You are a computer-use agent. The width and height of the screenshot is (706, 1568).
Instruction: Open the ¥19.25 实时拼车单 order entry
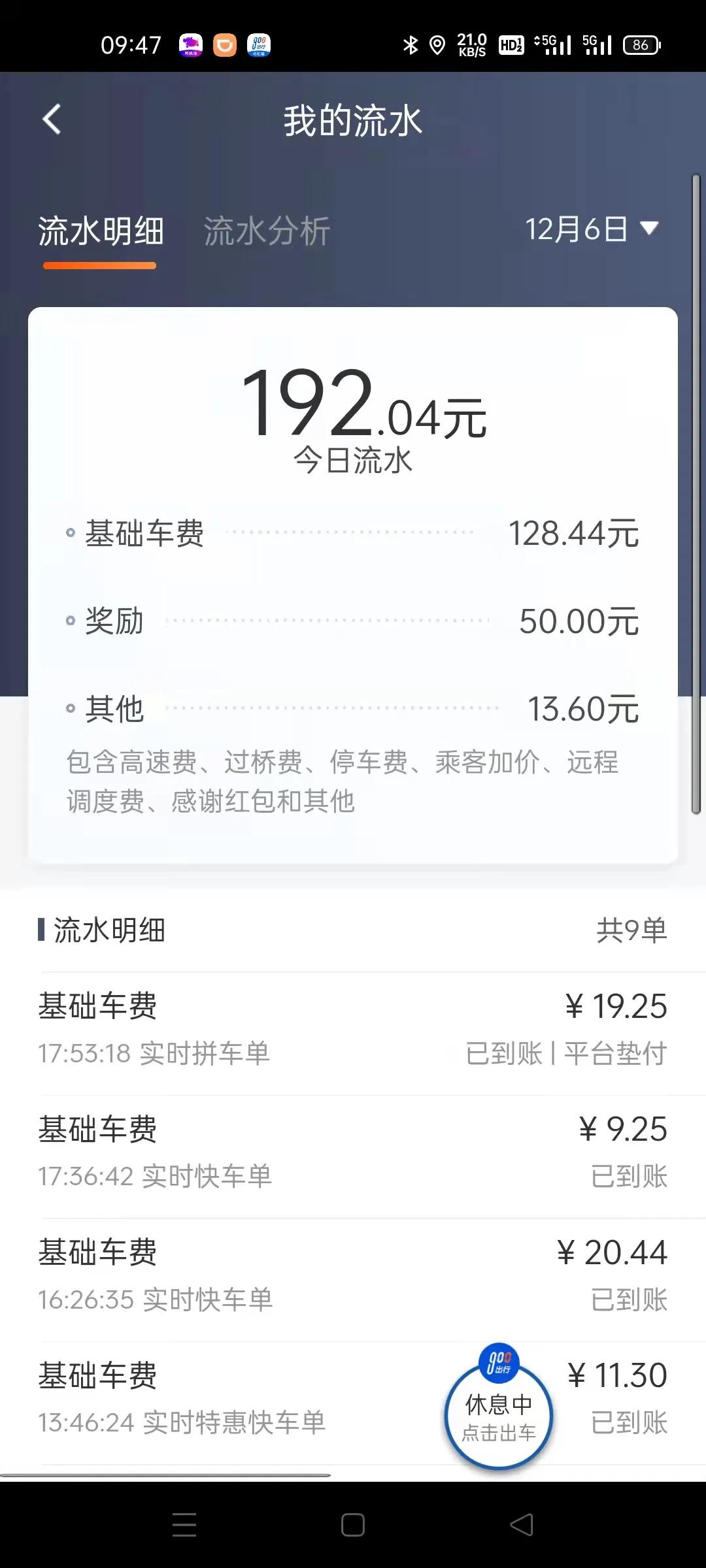pos(353,1026)
